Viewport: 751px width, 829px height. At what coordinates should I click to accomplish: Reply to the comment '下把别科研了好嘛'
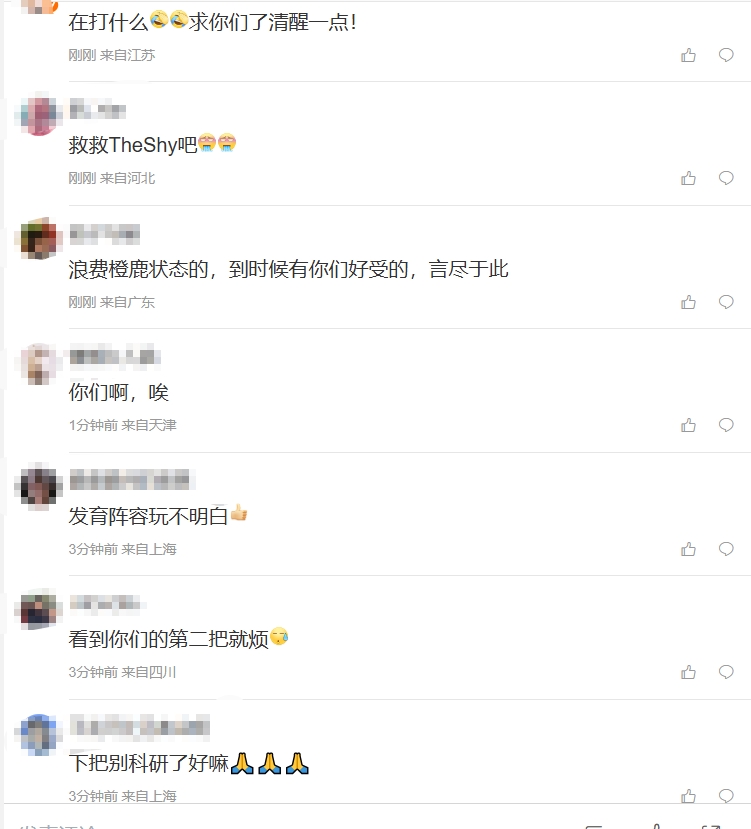point(726,796)
